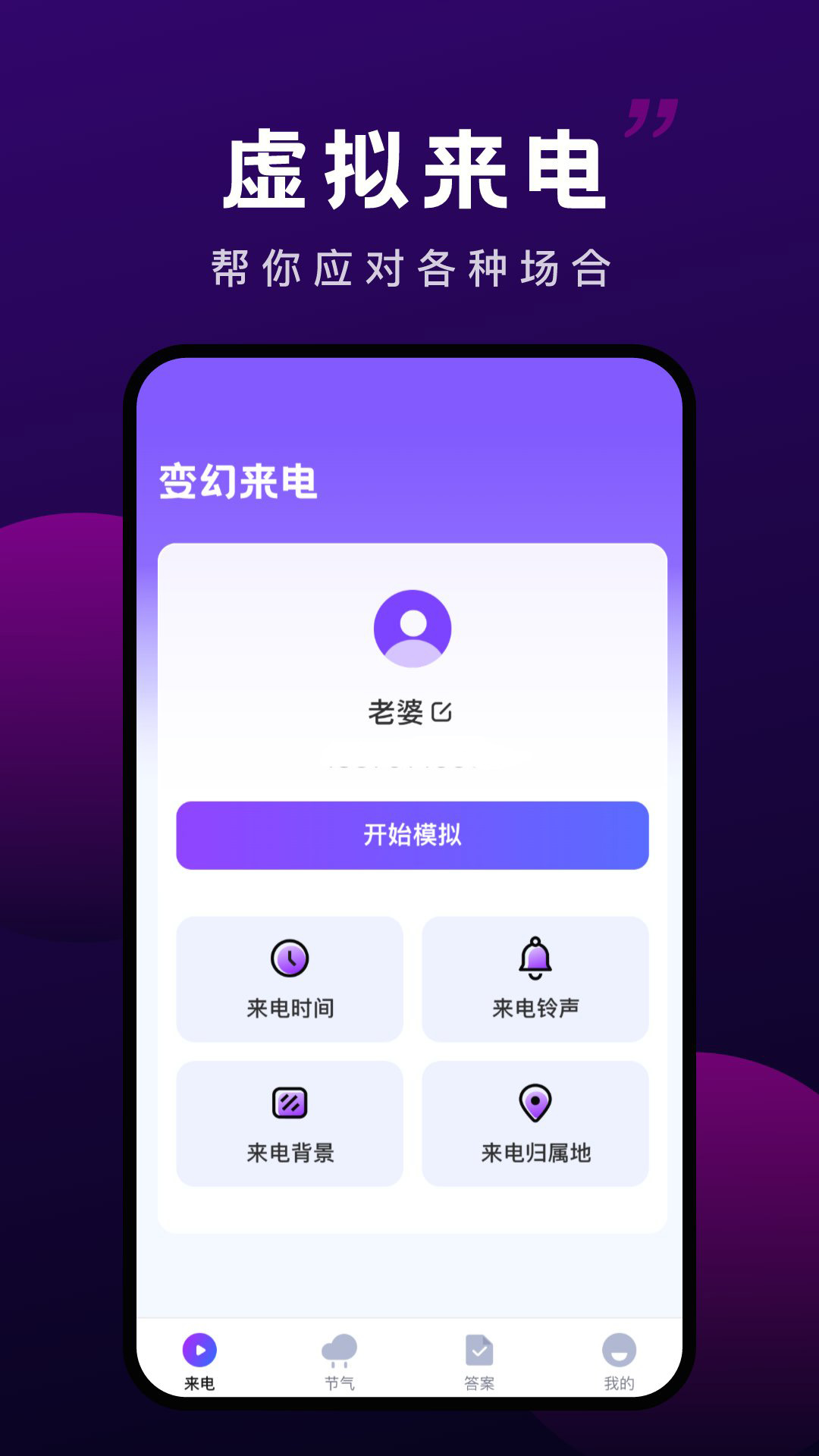Click the blurred phone number field
The width and height of the screenshot is (819, 1456).
409,766
